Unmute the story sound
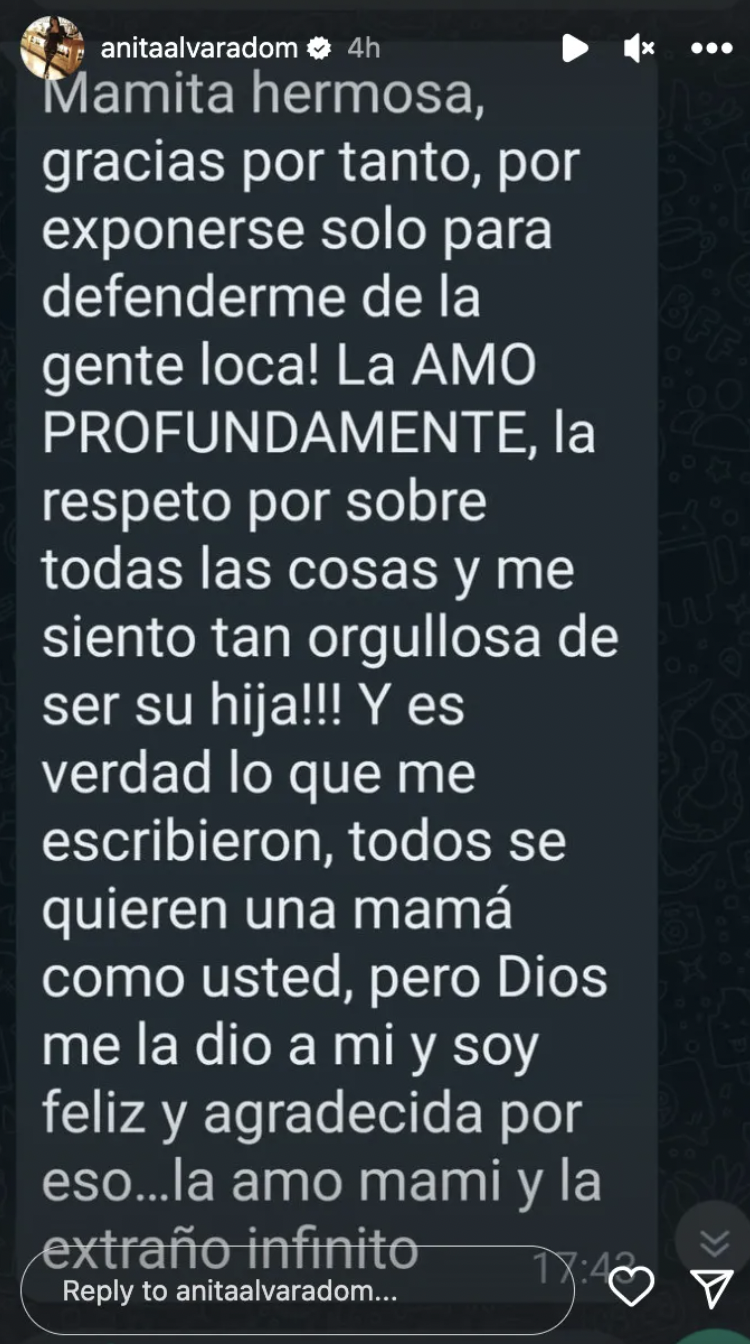Viewport: 750px width, 1344px height. (638, 47)
